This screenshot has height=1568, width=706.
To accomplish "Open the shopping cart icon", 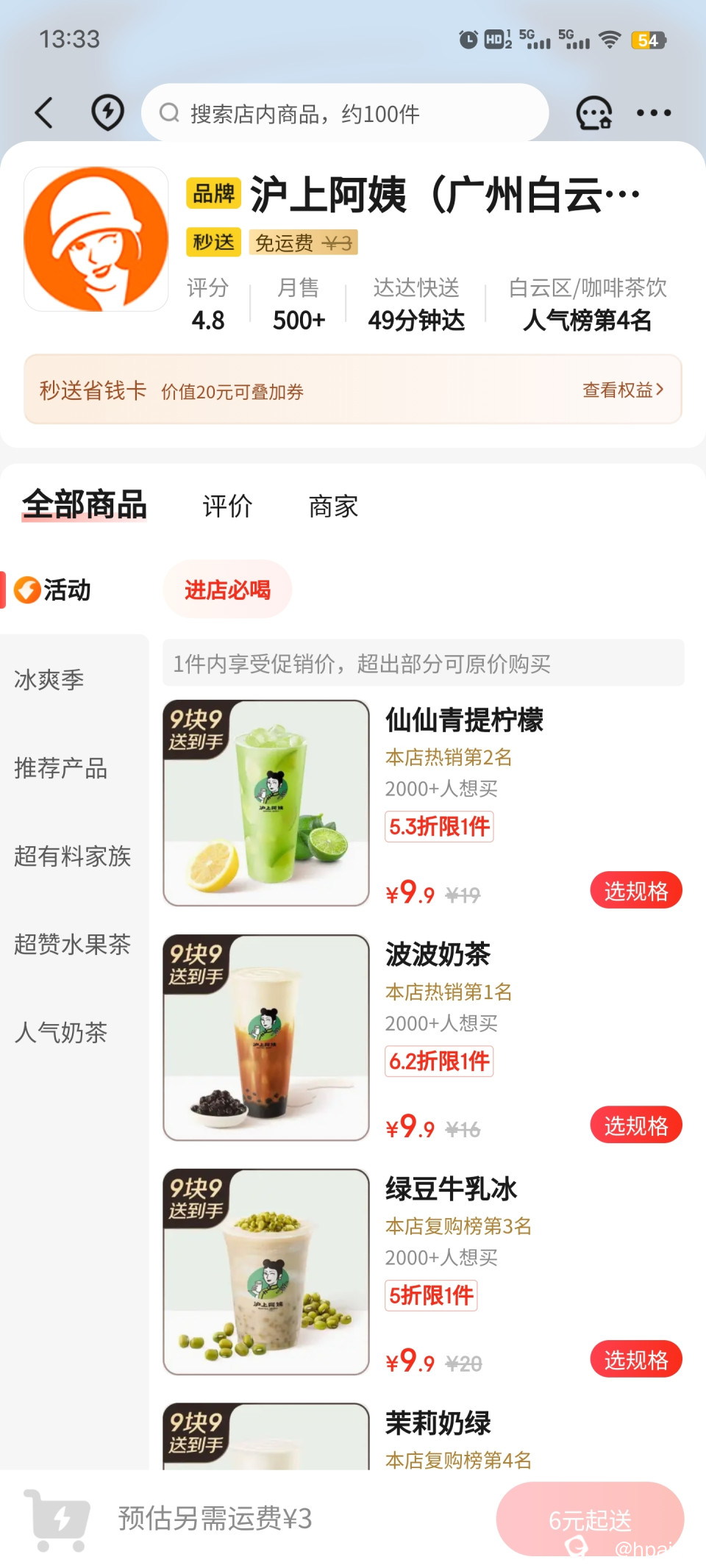I will (57, 1519).
